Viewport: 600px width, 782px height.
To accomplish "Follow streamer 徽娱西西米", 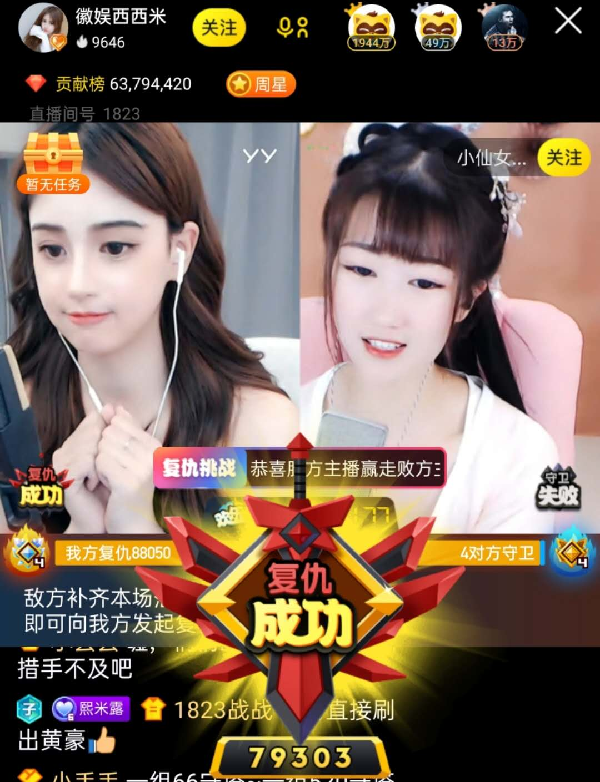I will coord(219,27).
